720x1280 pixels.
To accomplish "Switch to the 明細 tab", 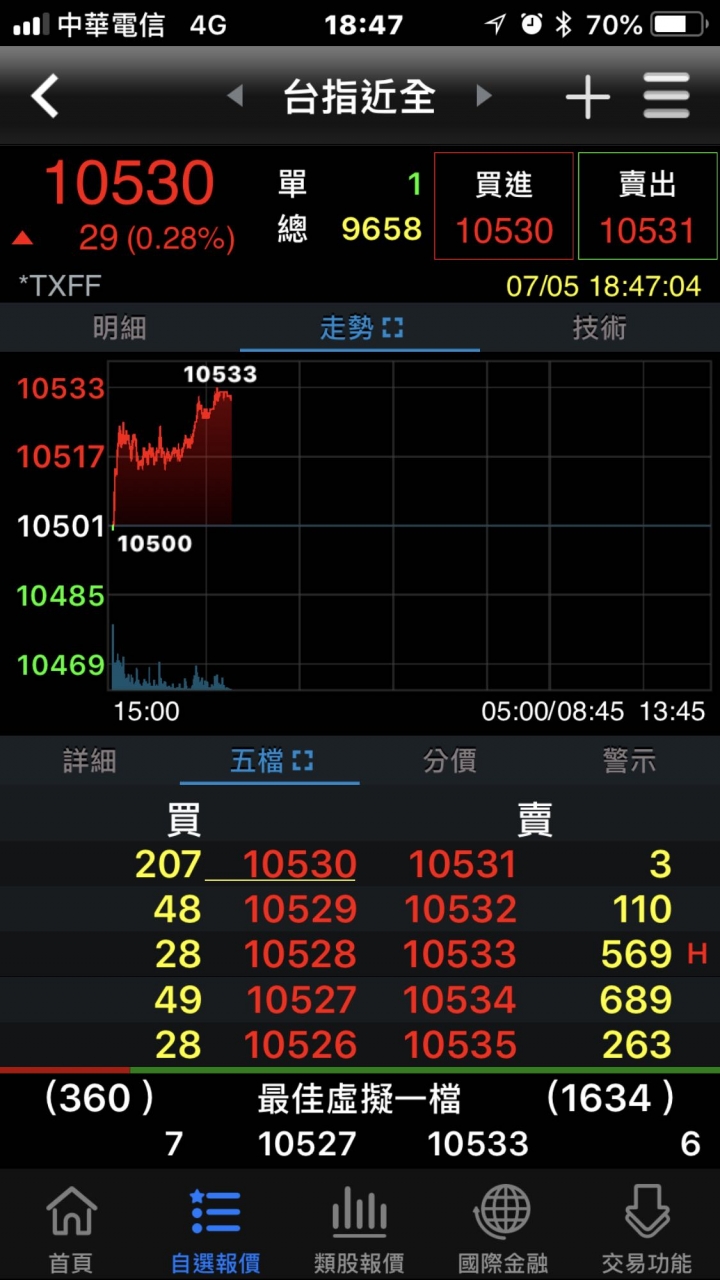I will [119, 327].
